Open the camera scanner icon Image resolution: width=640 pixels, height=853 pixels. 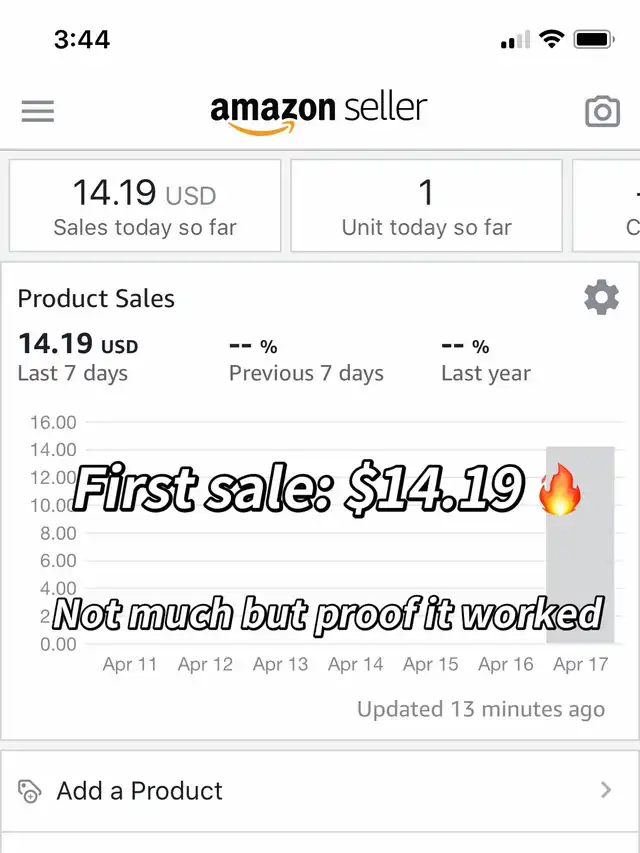pos(602,111)
